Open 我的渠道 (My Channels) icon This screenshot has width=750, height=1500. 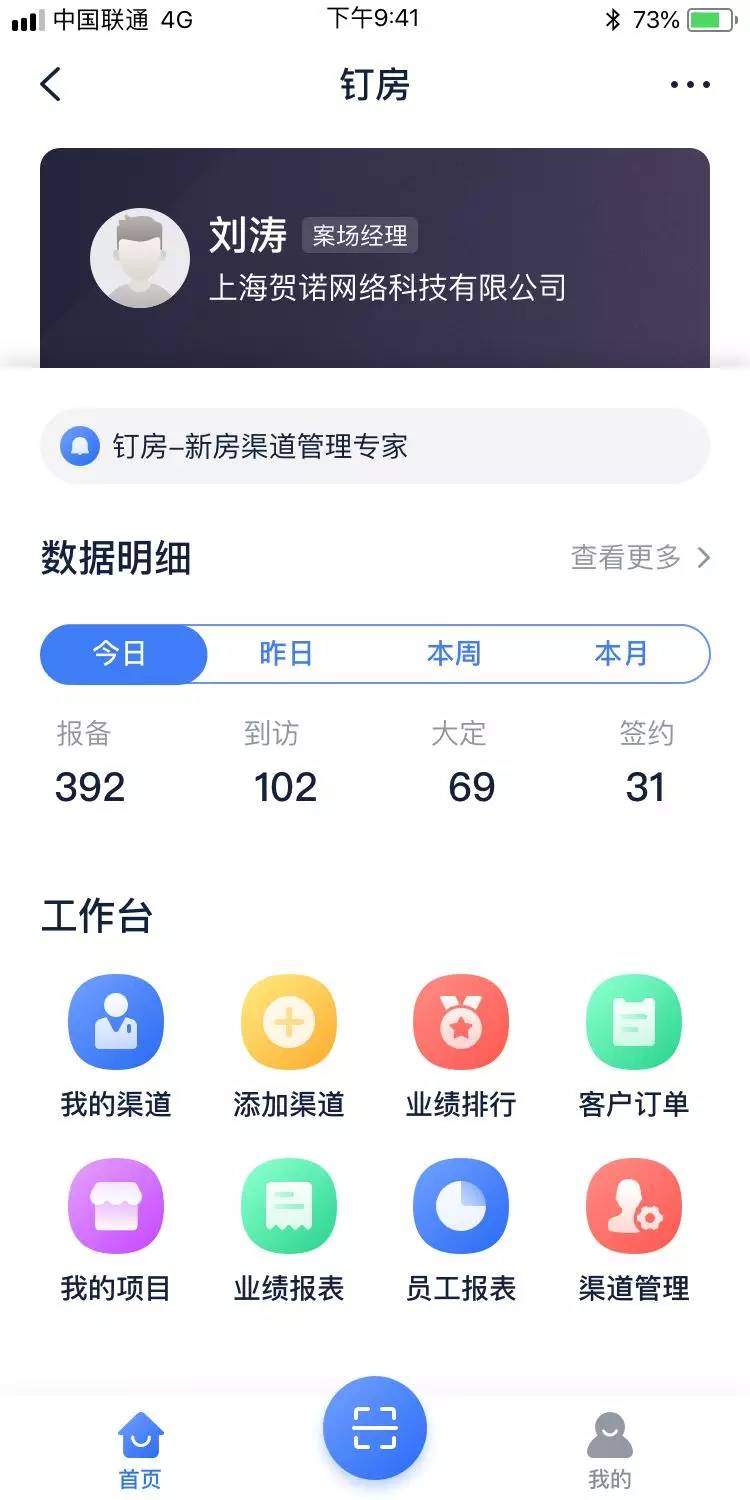pos(114,1022)
